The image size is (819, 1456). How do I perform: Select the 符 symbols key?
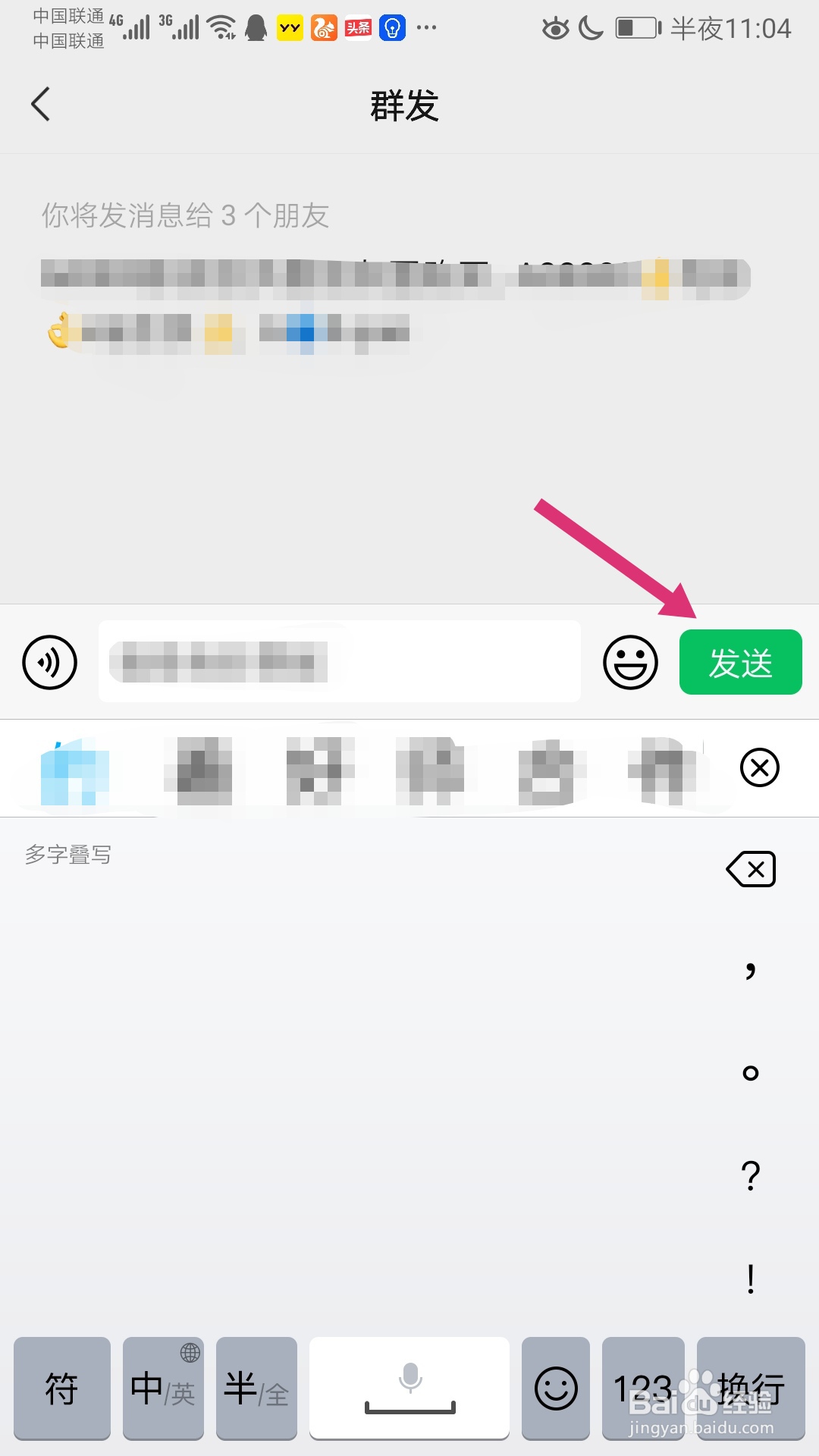pyautogui.click(x=62, y=1390)
